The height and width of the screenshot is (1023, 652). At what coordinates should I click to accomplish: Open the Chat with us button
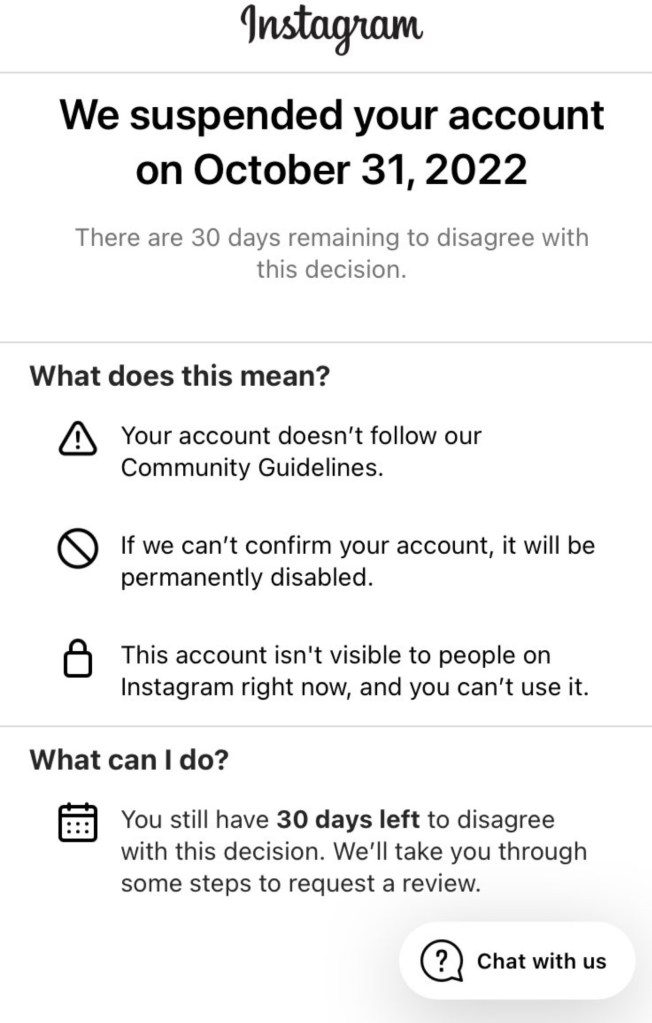click(516, 961)
